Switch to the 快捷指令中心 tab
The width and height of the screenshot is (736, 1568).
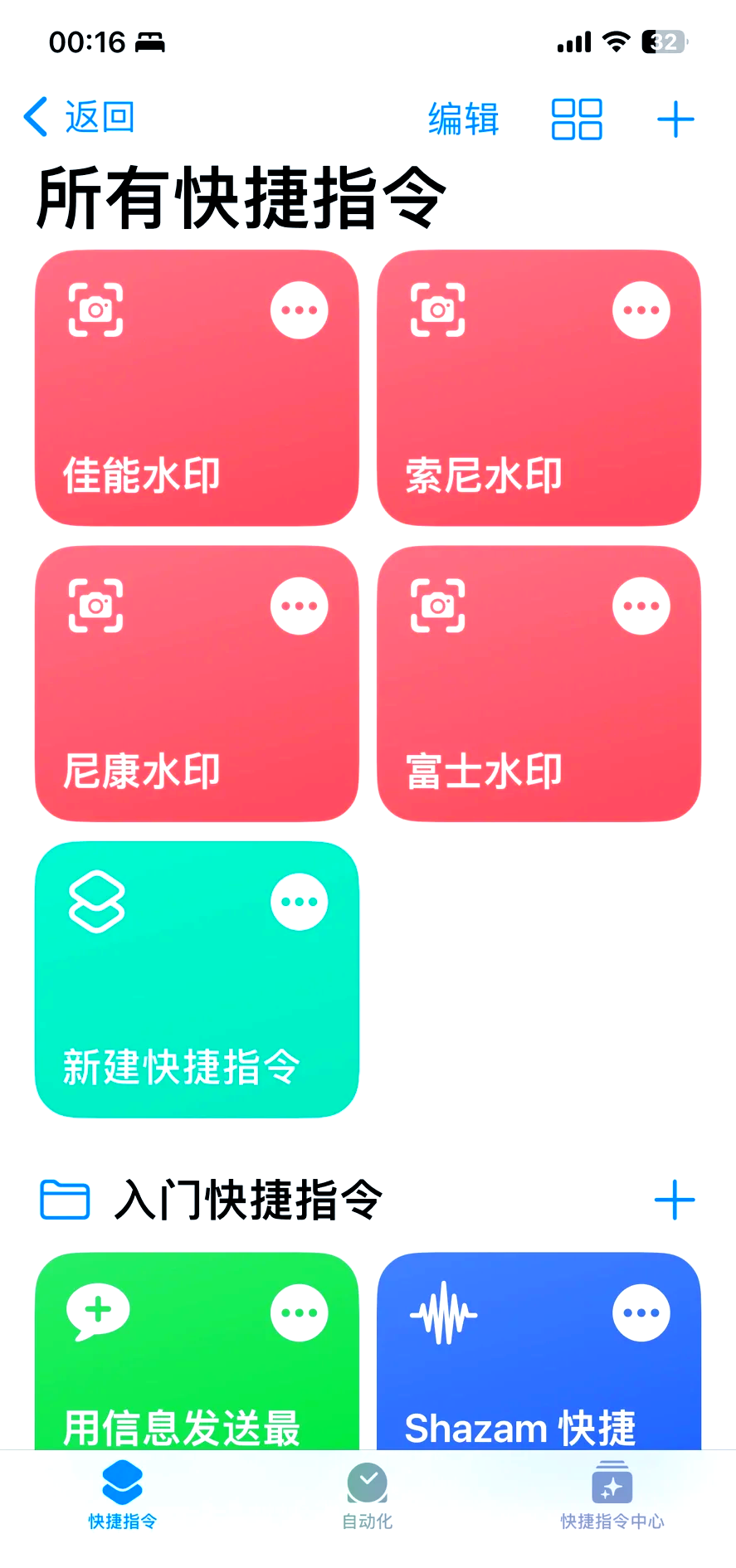(x=612, y=1496)
